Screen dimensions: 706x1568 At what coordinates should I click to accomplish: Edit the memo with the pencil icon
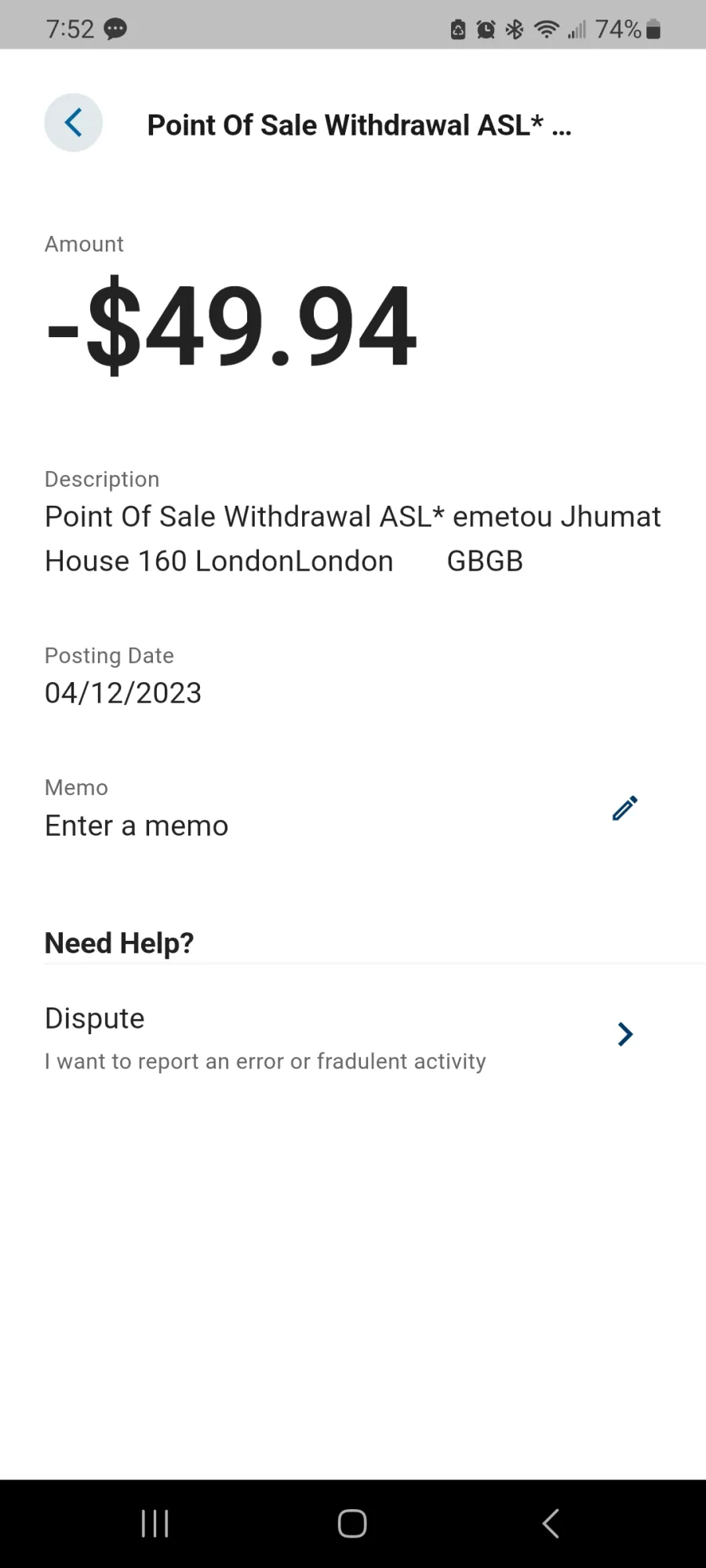tap(624, 808)
